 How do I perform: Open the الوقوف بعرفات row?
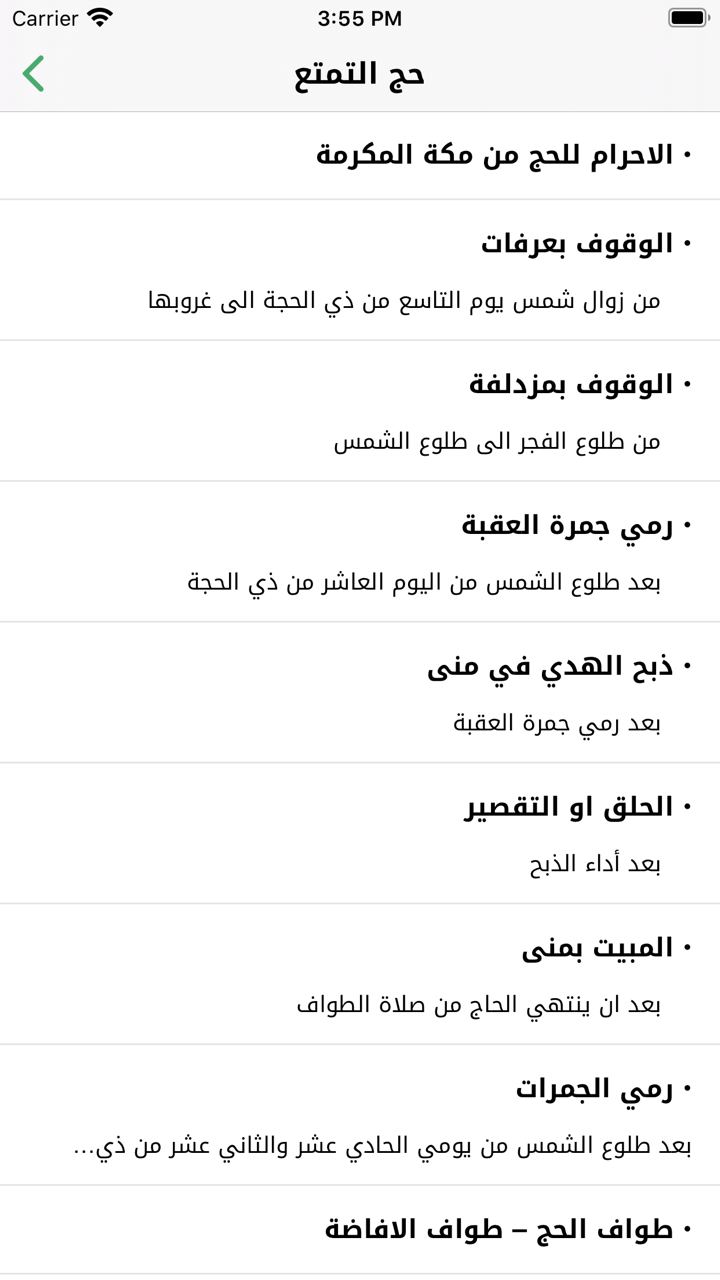[x=360, y=270]
